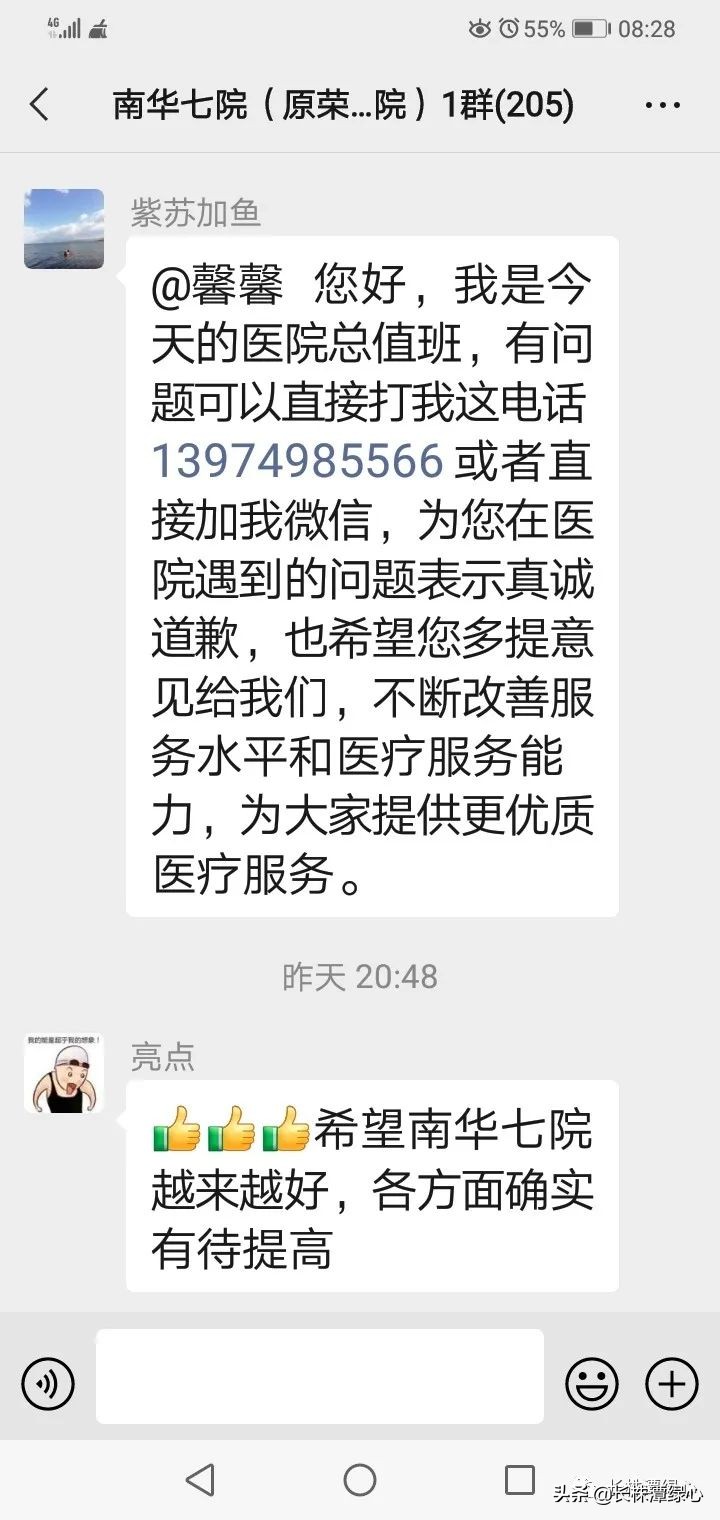Open 紫苏加鱼's profile avatar
The height and width of the screenshot is (1520, 720).
coord(63,228)
